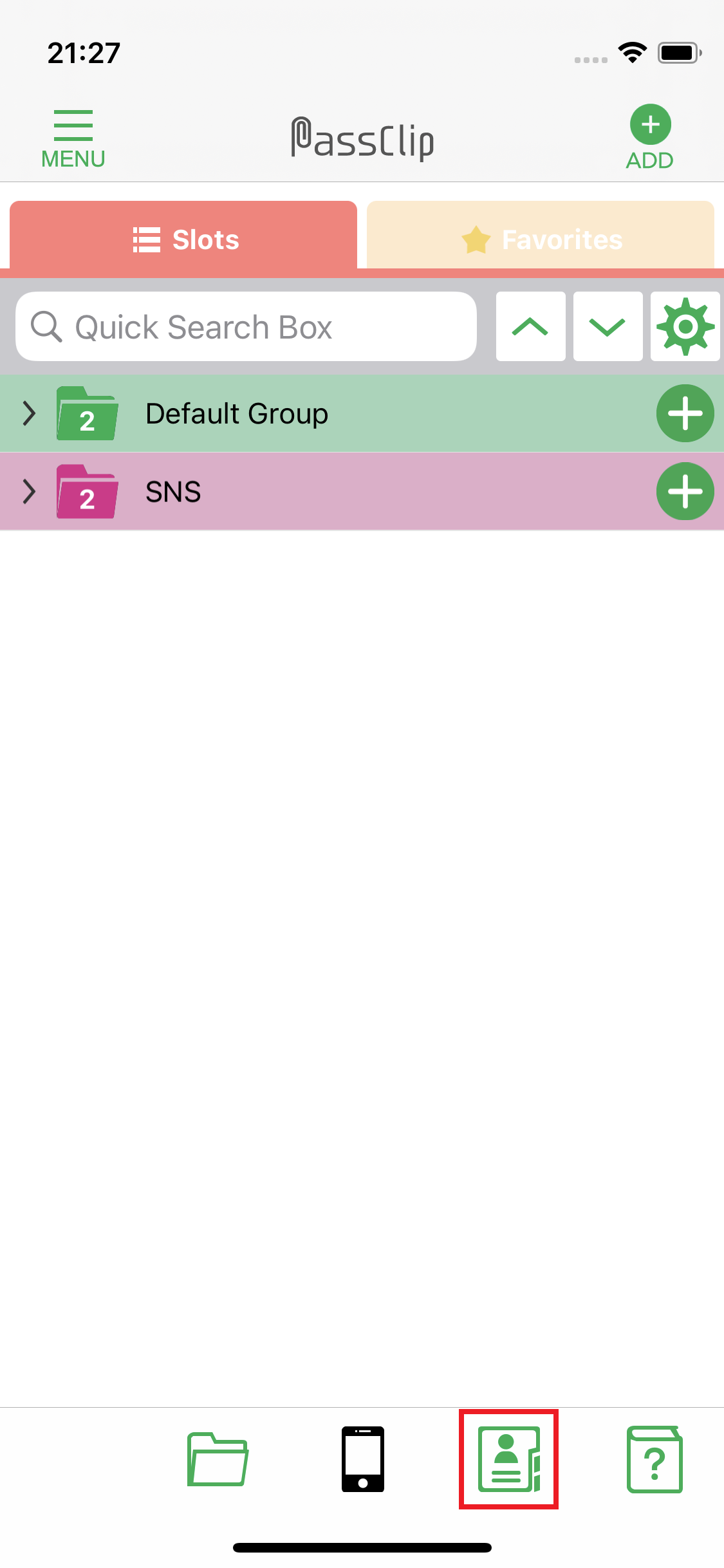Tap the down arrow sort button
724x1568 pixels.
point(608,327)
